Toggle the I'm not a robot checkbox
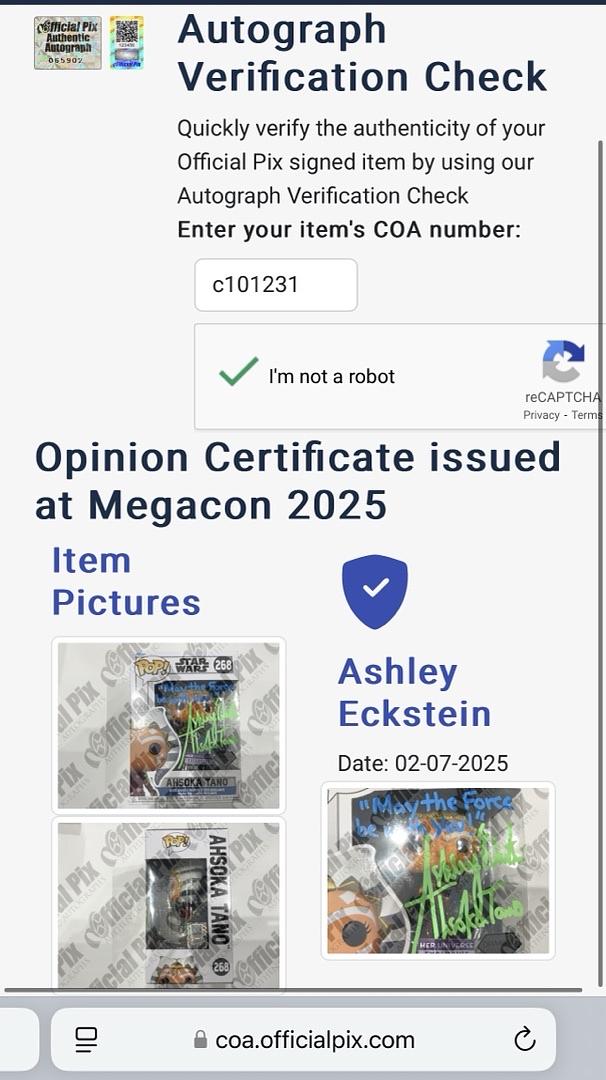 tap(239, 375)
